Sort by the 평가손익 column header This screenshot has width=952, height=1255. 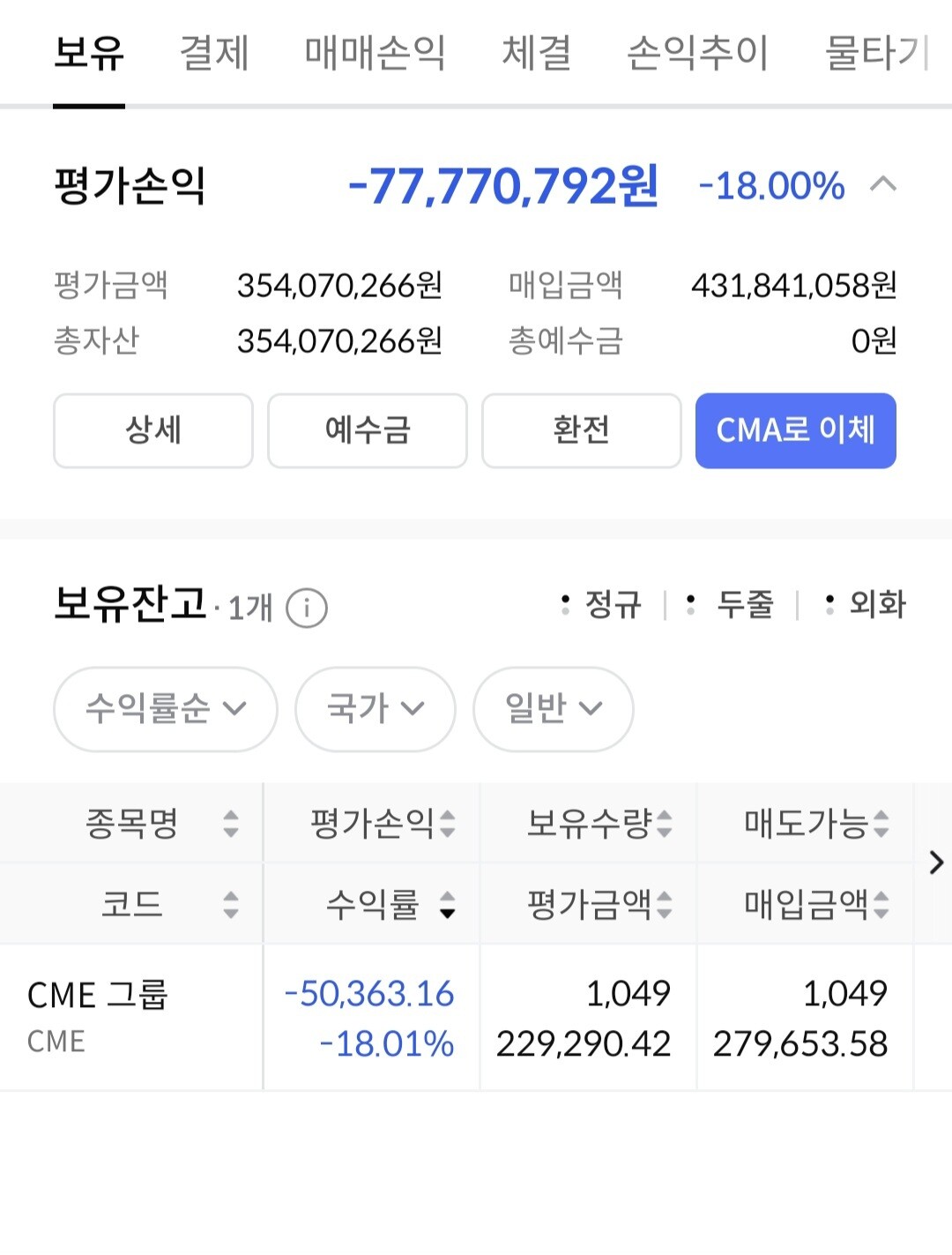click(x=382, y=824)
